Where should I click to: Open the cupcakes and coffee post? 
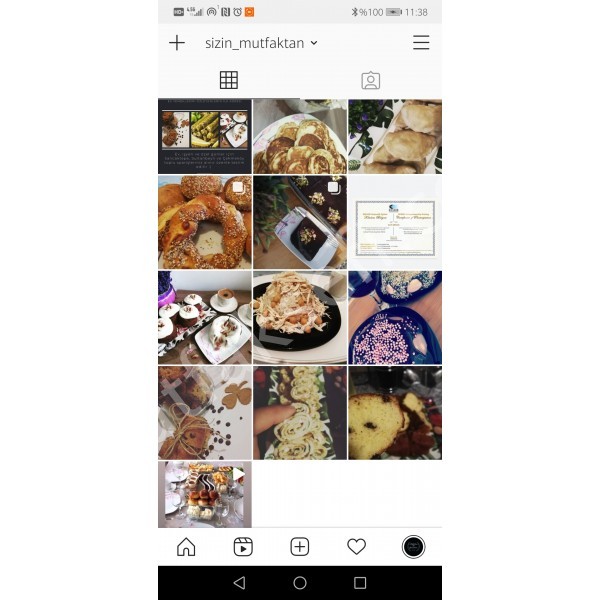205,318
